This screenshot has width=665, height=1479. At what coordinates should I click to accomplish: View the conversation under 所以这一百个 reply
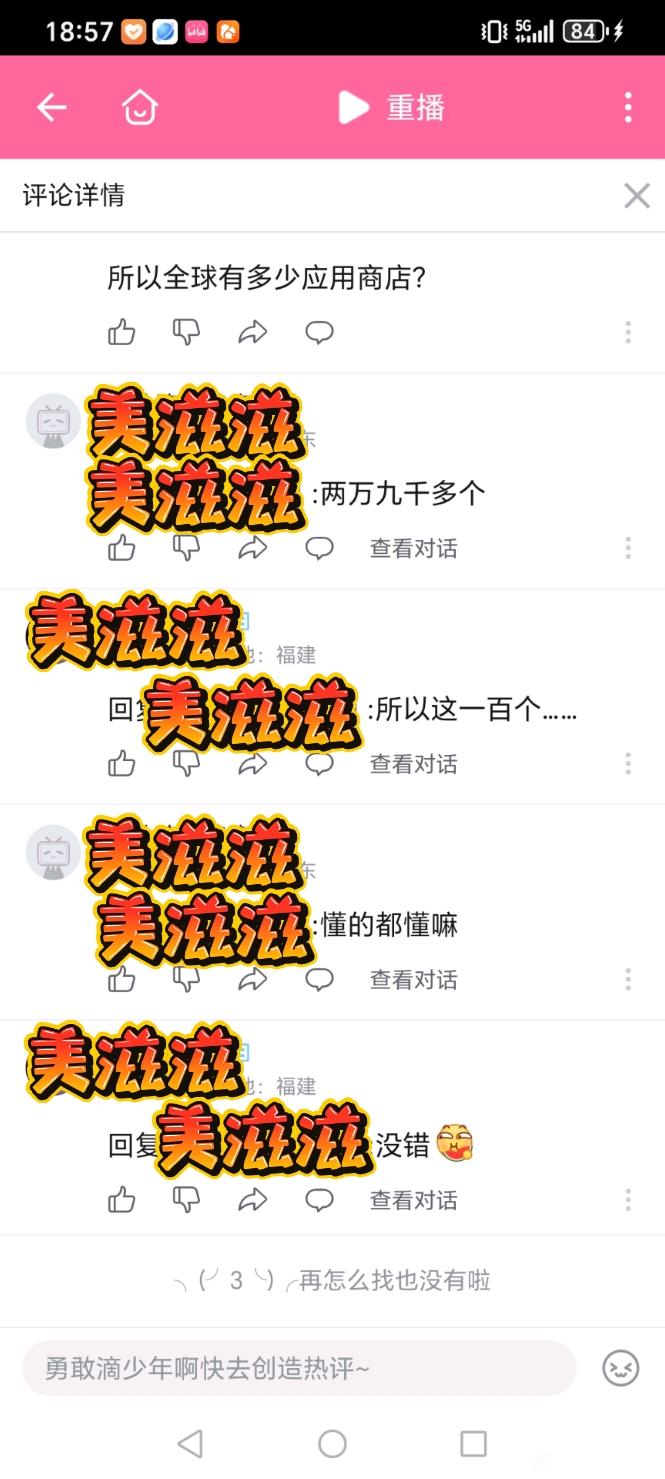pos(414,764)
